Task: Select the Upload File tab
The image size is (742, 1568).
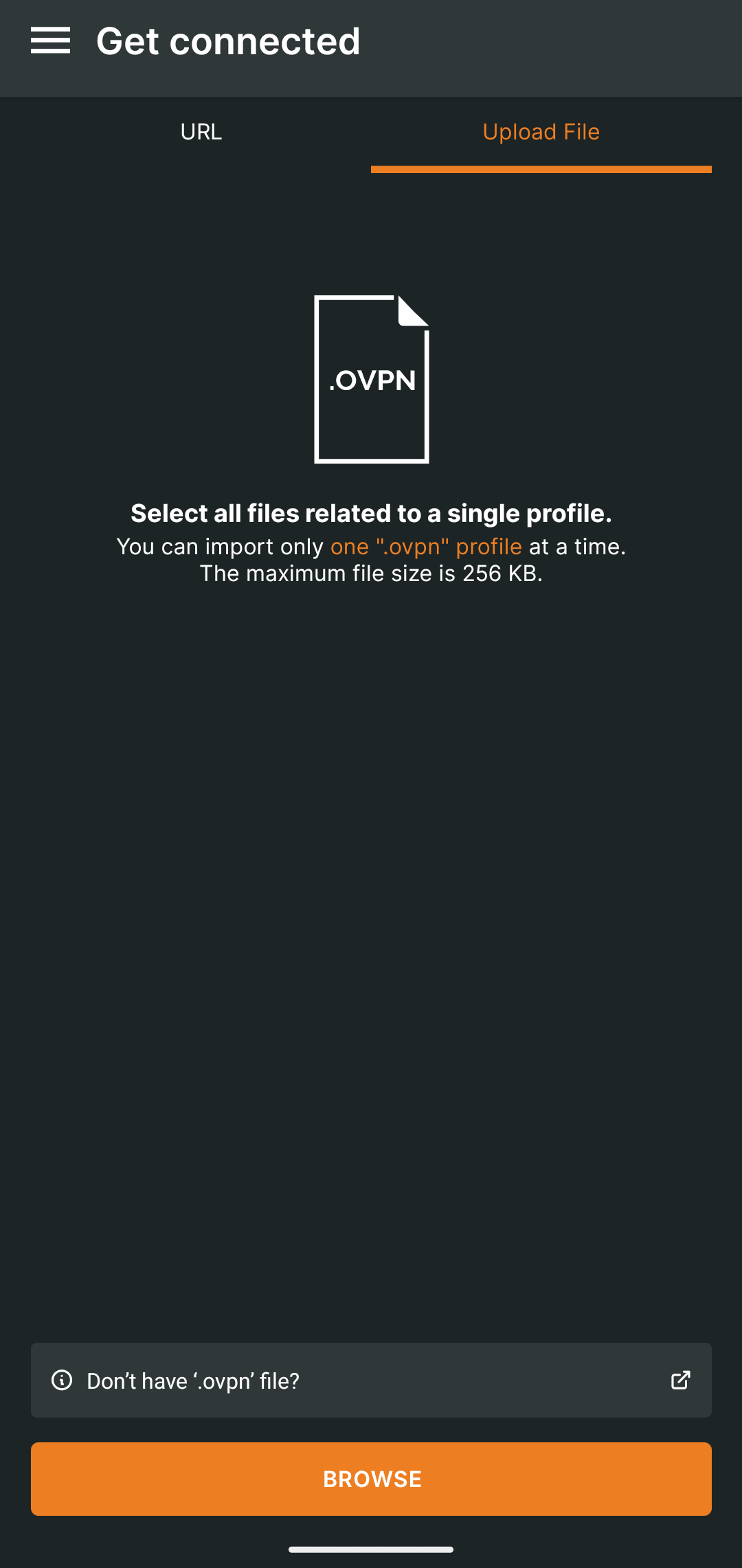Action: pos(541,132)
